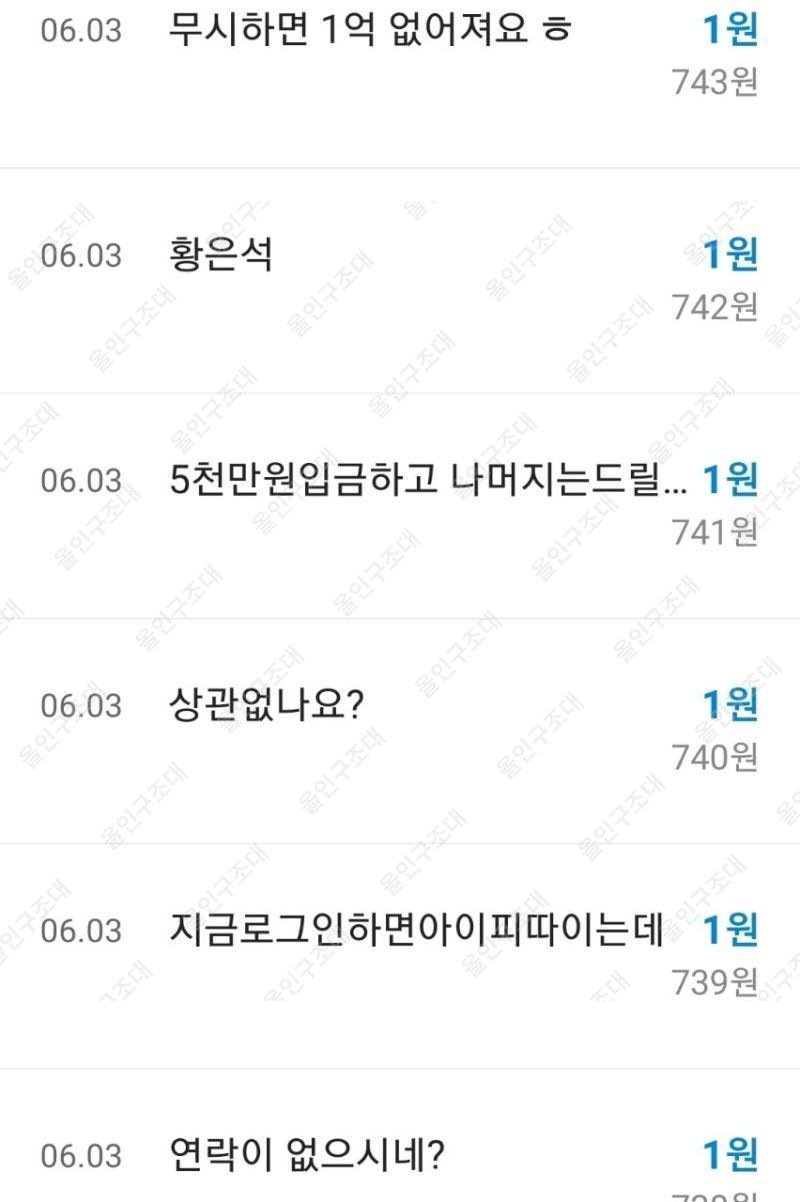Screen dimensions: 800x1202
Task: Tap the '연락이 없으시네?' transaction row
Action: pos(308,1156)
